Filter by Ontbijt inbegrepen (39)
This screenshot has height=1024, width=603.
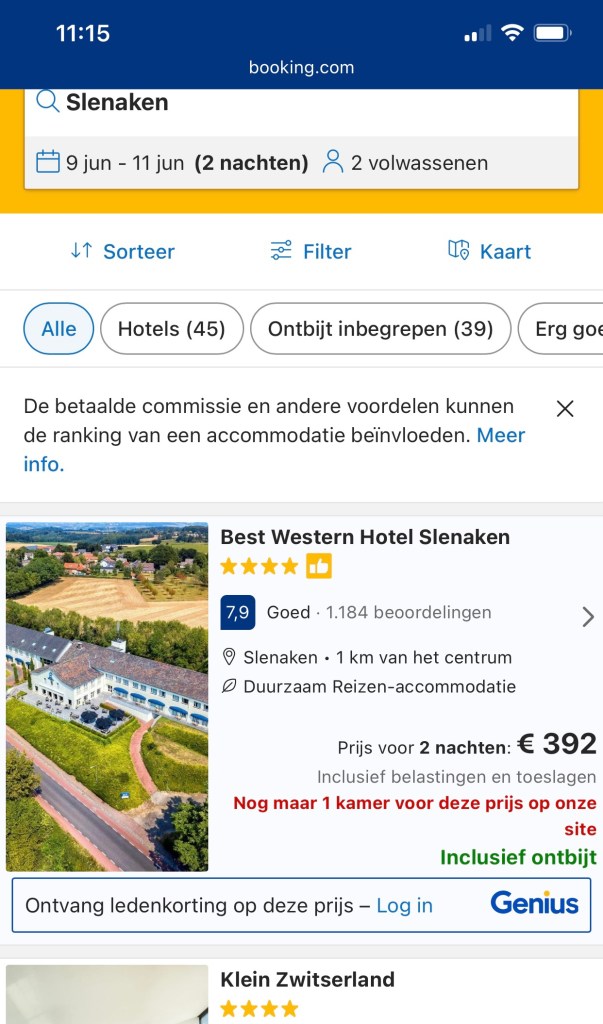point(380,329)
